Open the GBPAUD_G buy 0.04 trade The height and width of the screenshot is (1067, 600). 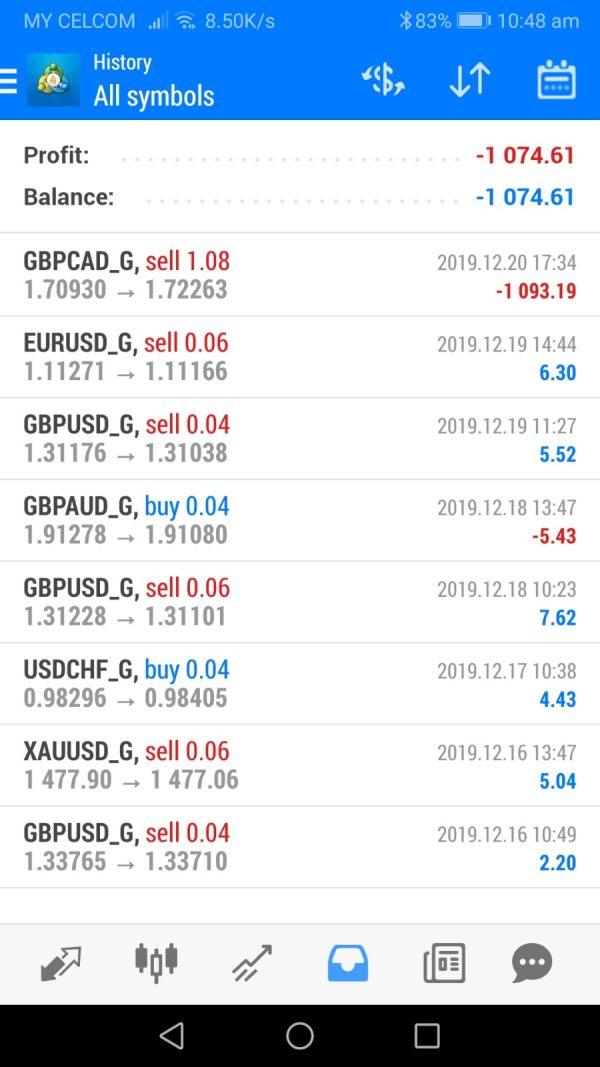pos(300,520)
